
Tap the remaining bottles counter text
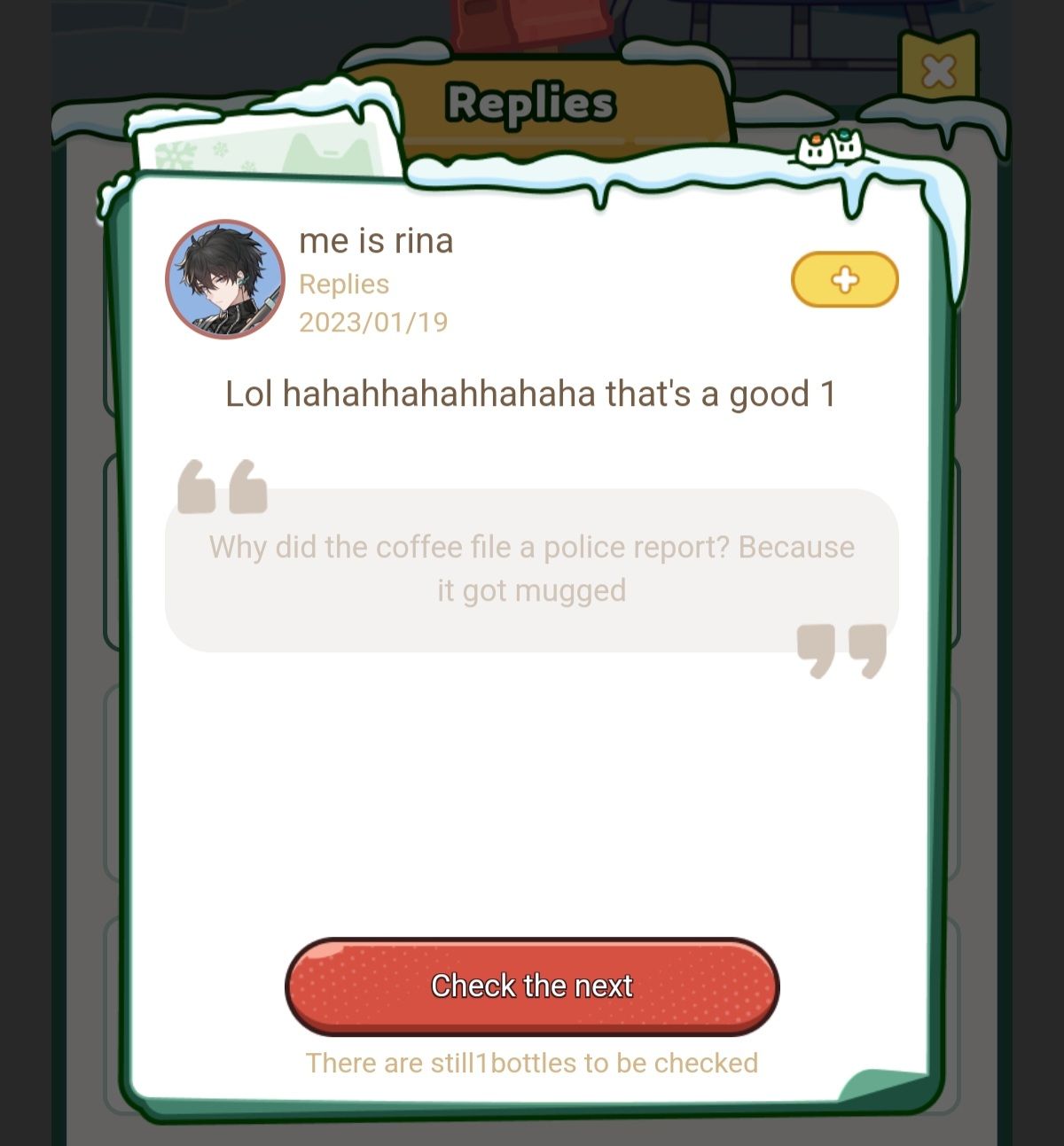531,1063
